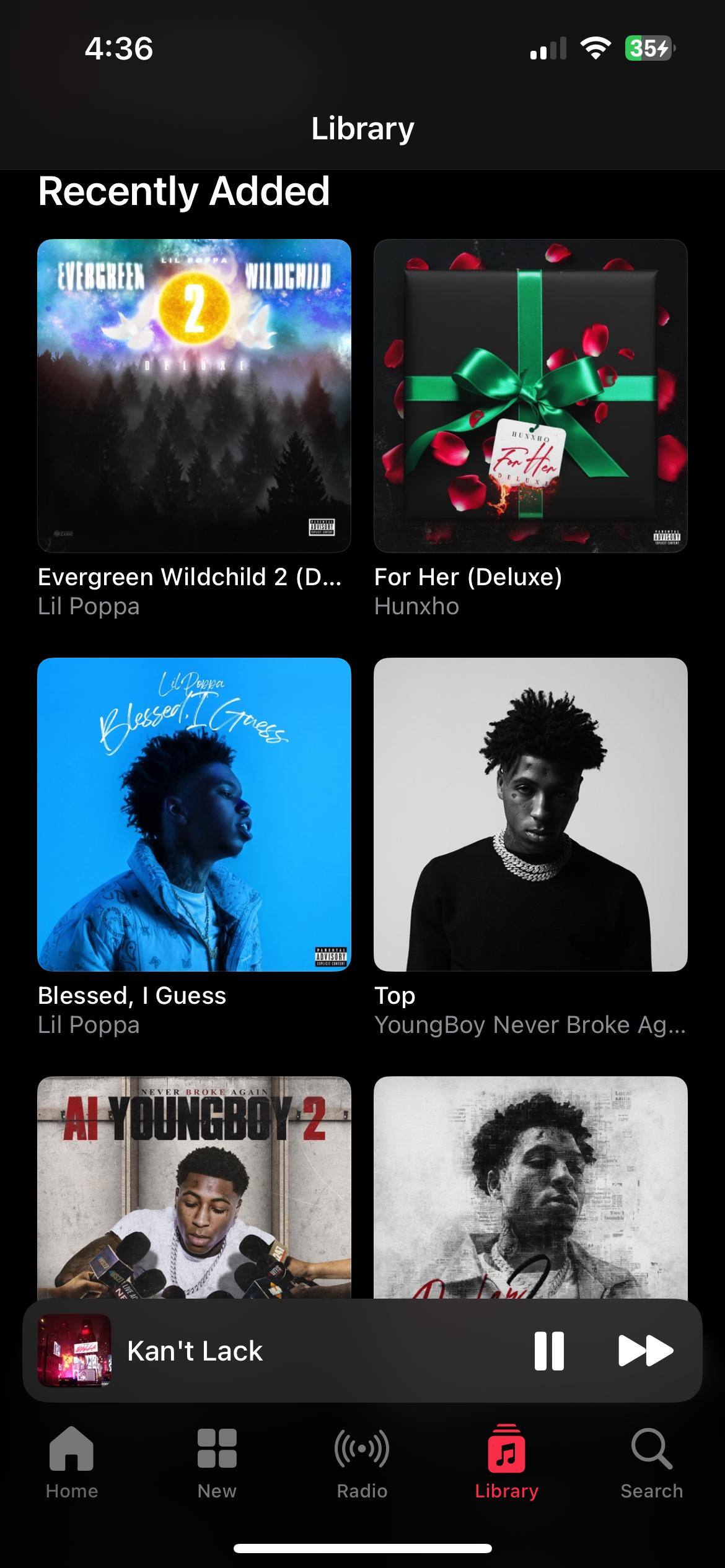This screenshot has height=1568, width=725.
Task: Open Evergreen Wildchild 2 Deluxe album
Action: coord(194,395)
